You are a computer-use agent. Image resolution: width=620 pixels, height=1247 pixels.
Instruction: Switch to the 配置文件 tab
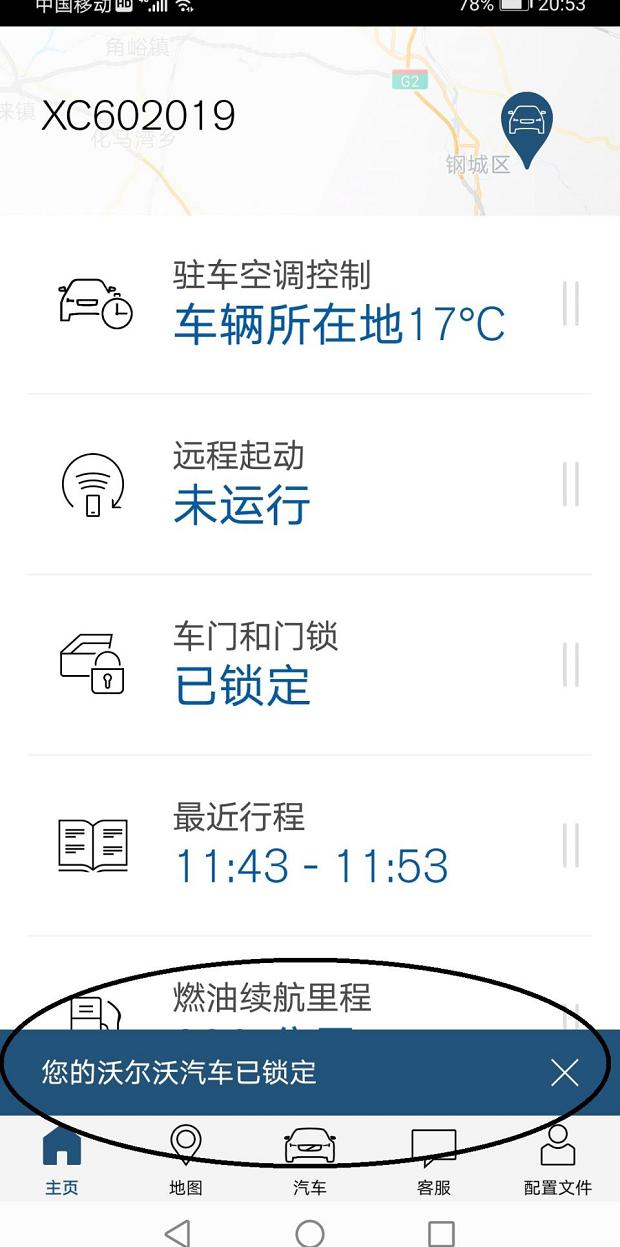pos(558,1160)
